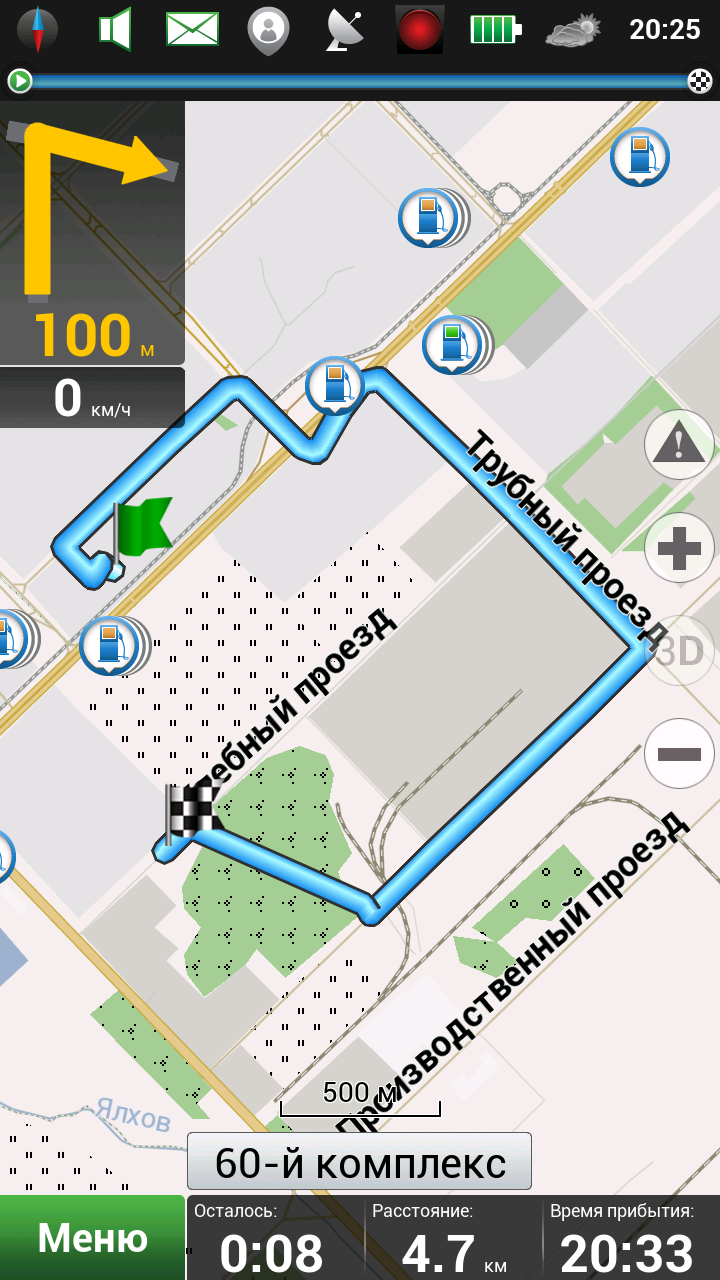Switch the map to 3D view
Image resolution: width=720 pixels, height=1280 pixels.
(x=679, y=651)
